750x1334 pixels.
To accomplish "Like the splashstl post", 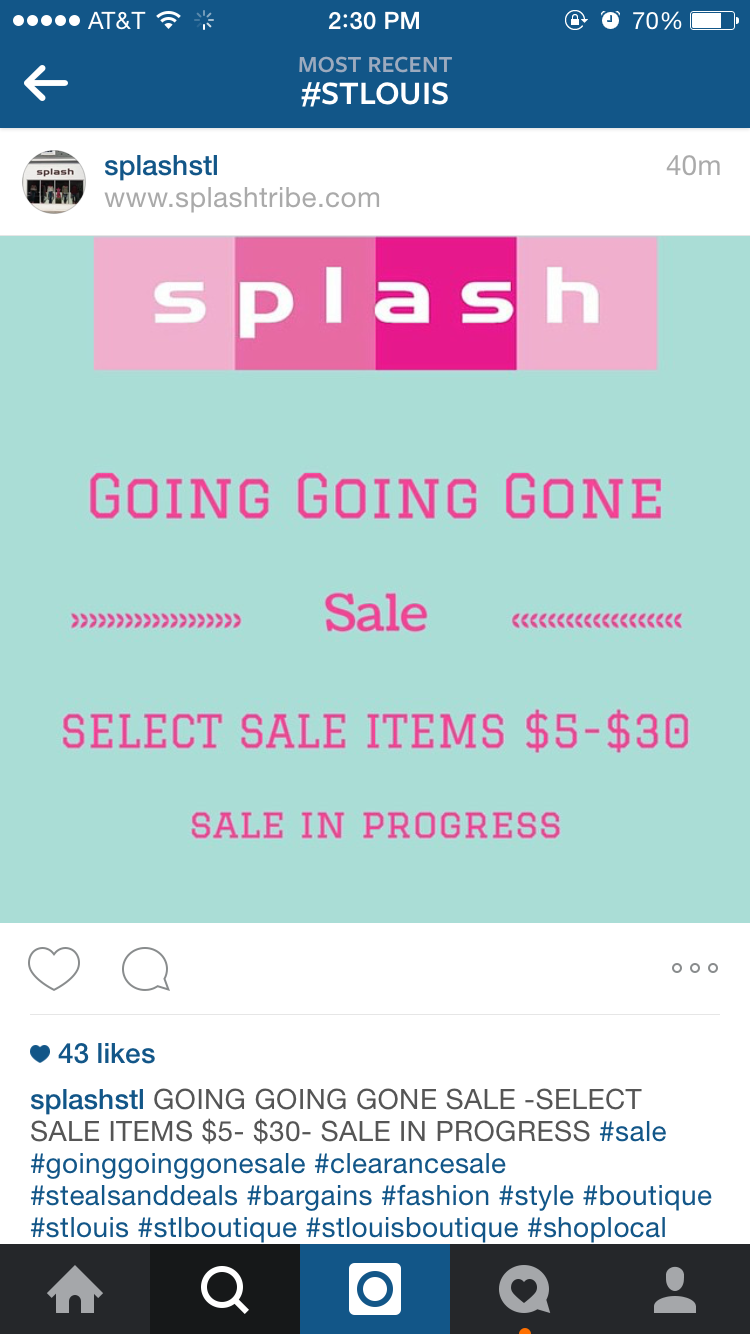I will 54,968.
